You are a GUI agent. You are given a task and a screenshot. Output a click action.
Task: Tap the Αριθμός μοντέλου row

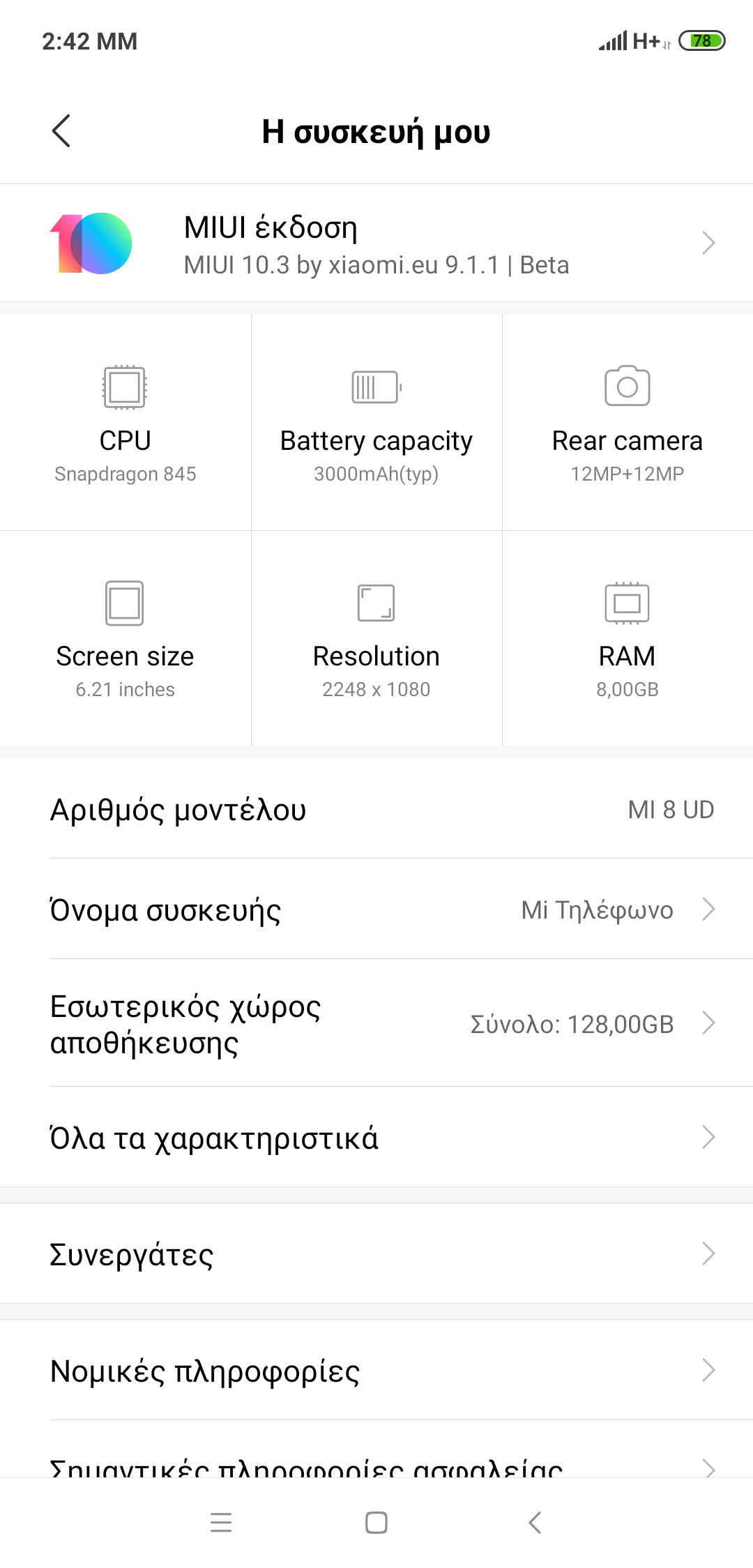click(376, 809)
